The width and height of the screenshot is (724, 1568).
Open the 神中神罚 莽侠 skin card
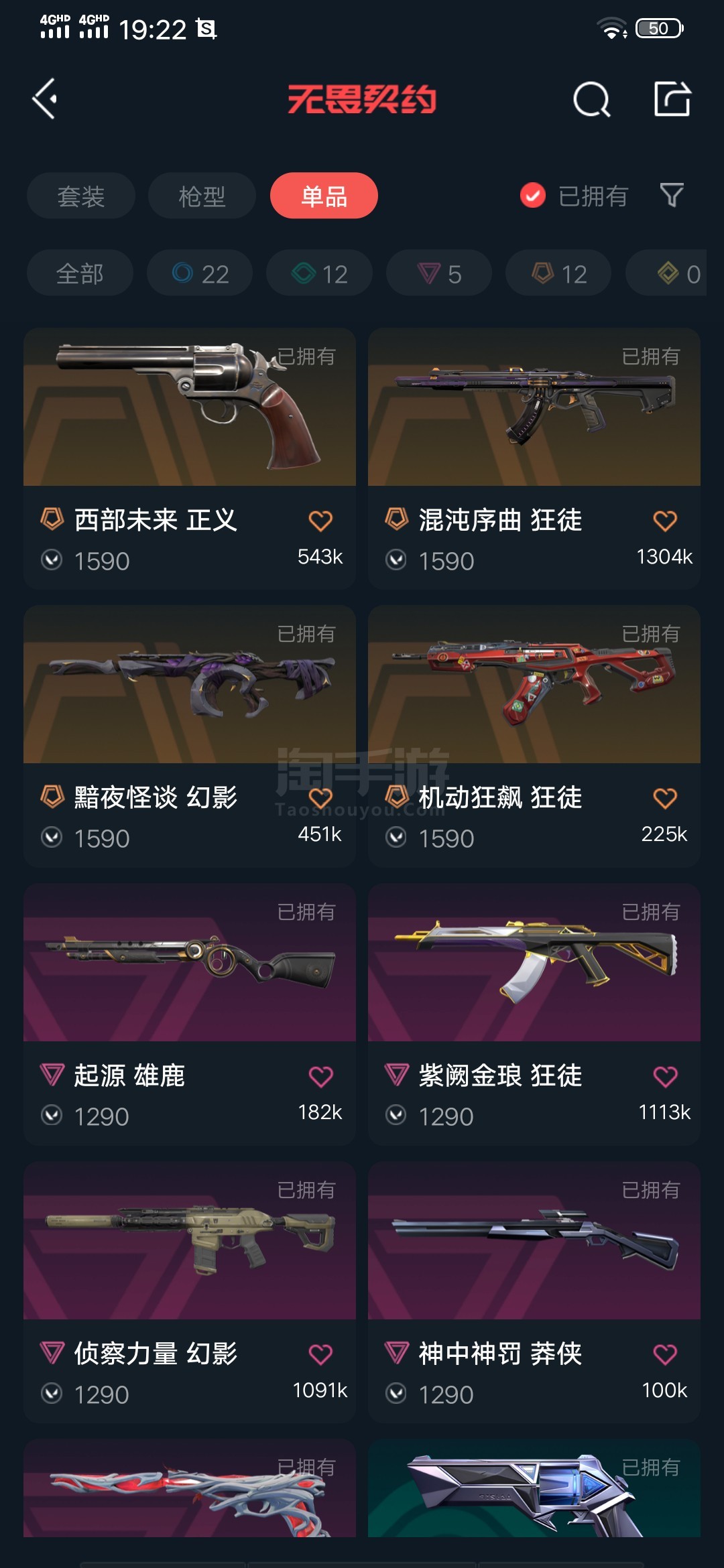point(534,1293)
